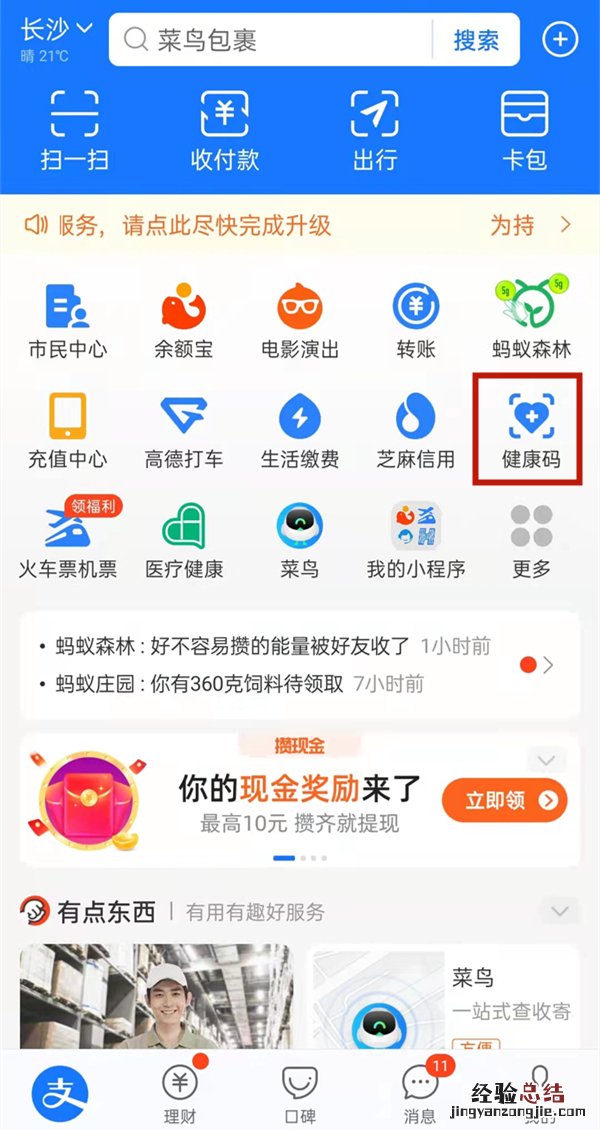Launch 余额宝
Screen dimensions: 600x1130
pos(183,320)
